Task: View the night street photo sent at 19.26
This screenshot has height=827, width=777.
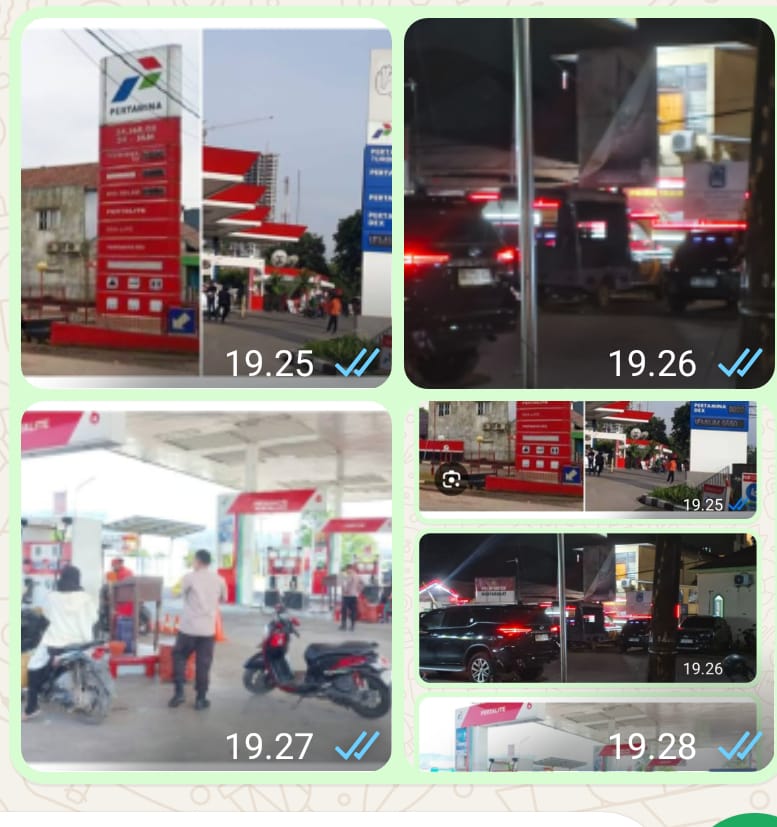Action: point(589,200)
